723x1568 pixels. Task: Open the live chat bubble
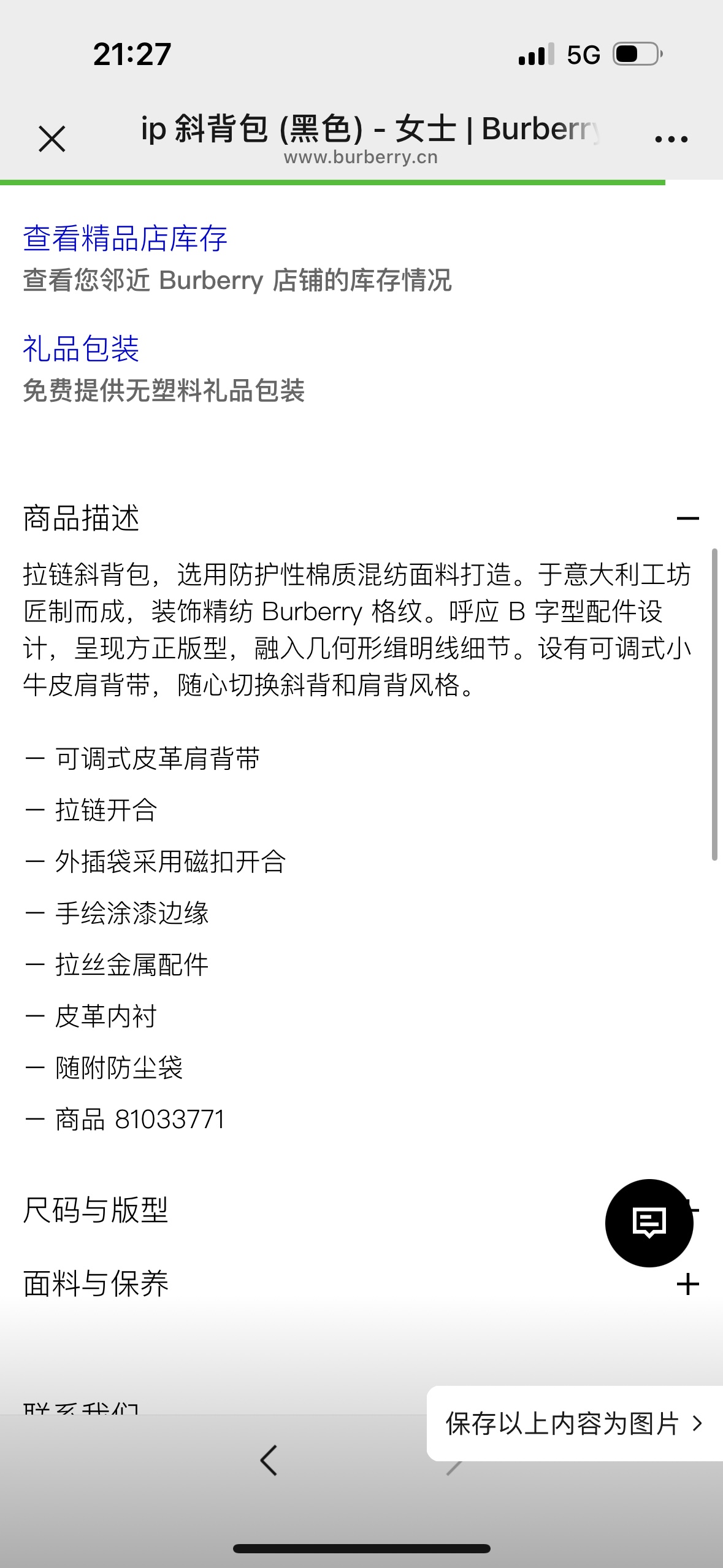[649, 1223]
